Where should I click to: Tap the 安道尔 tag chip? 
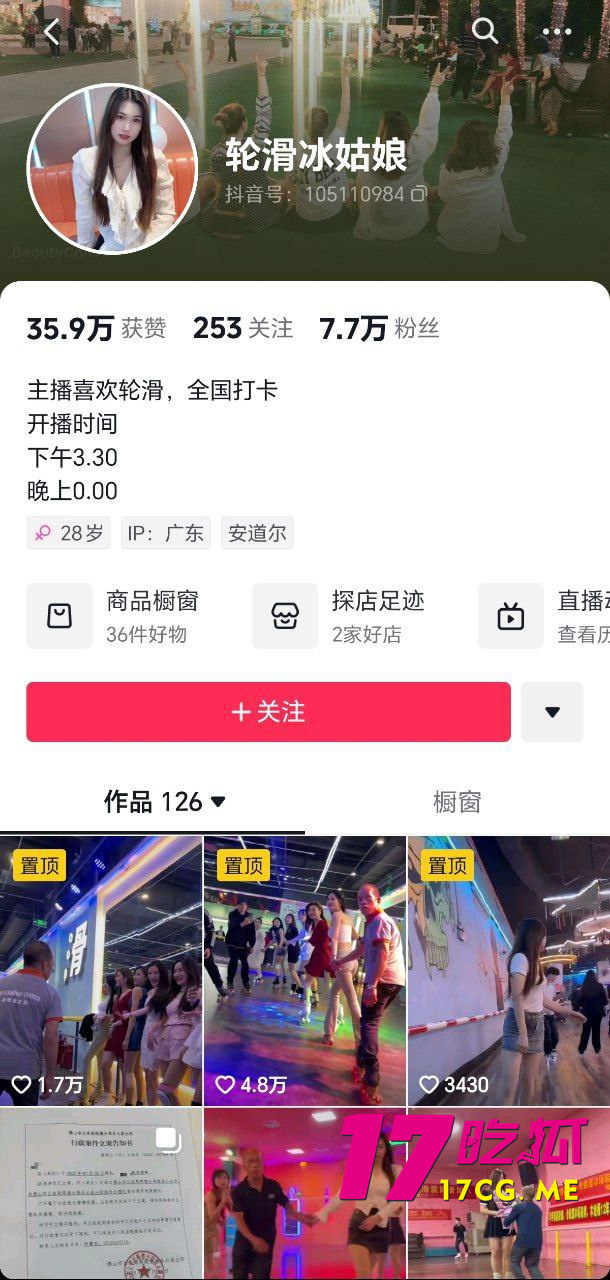tap(257, 533)
